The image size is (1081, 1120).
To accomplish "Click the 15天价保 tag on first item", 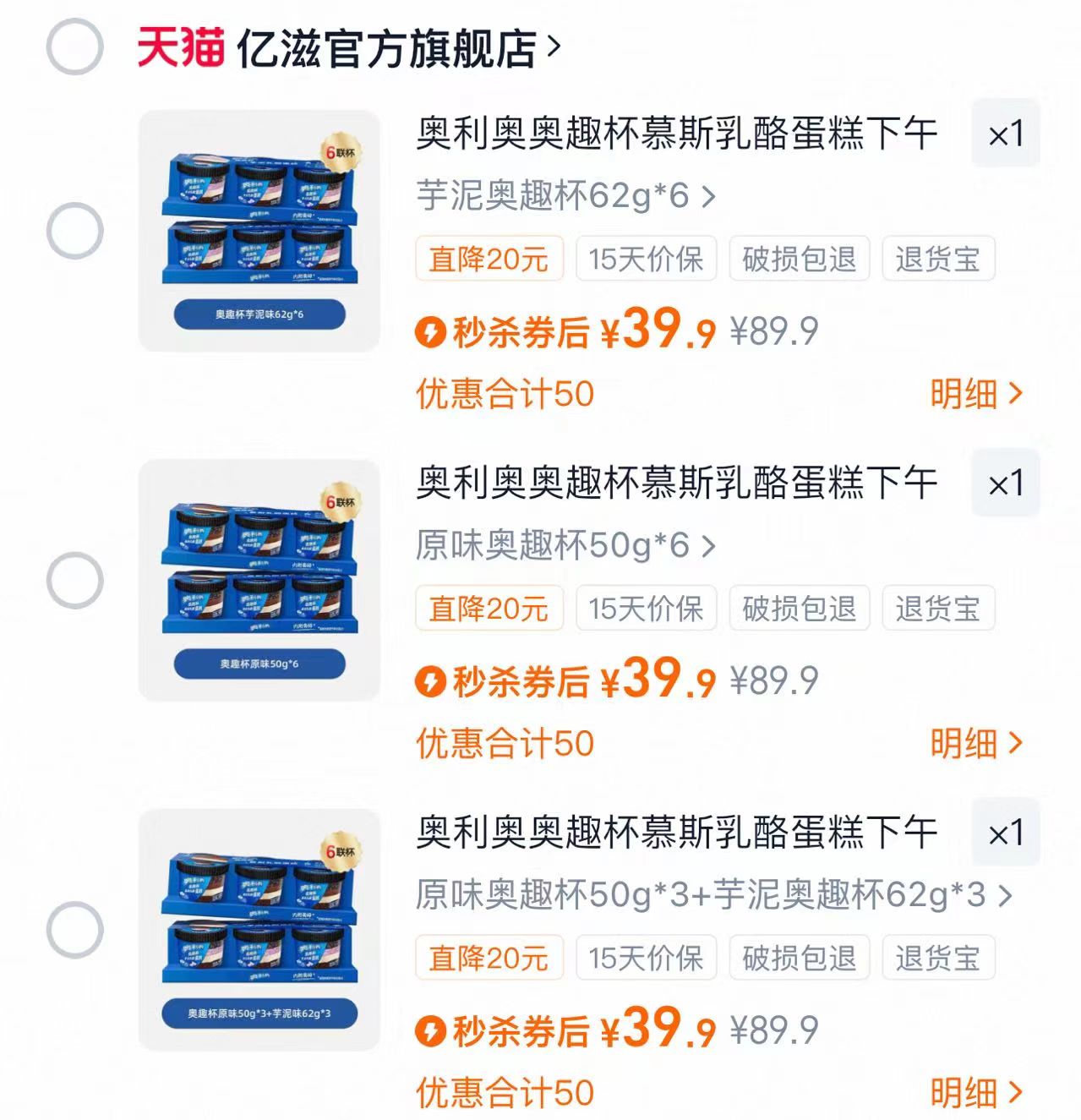I will click(x=647, y=260).
